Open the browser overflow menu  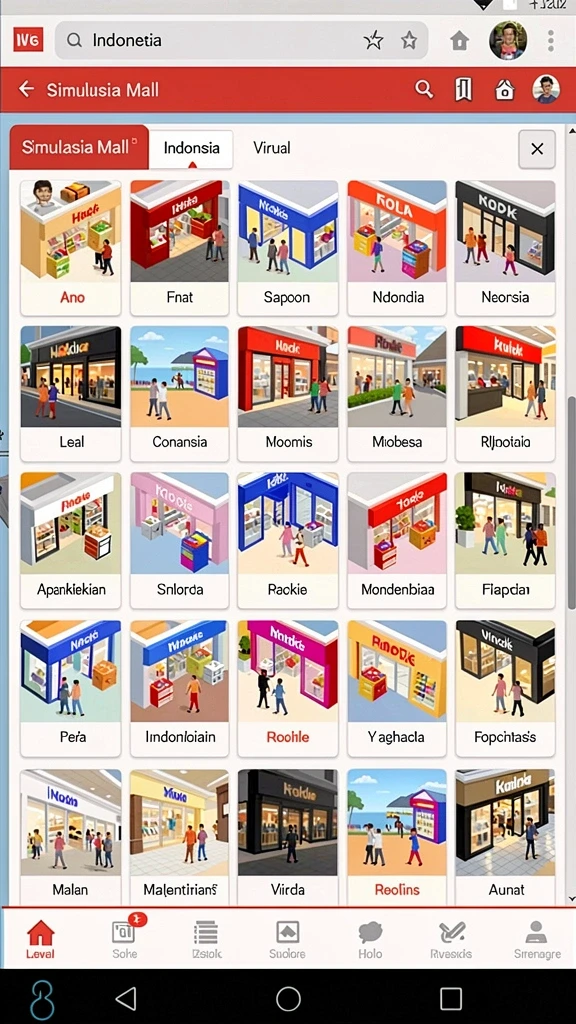tap(551, 40)
